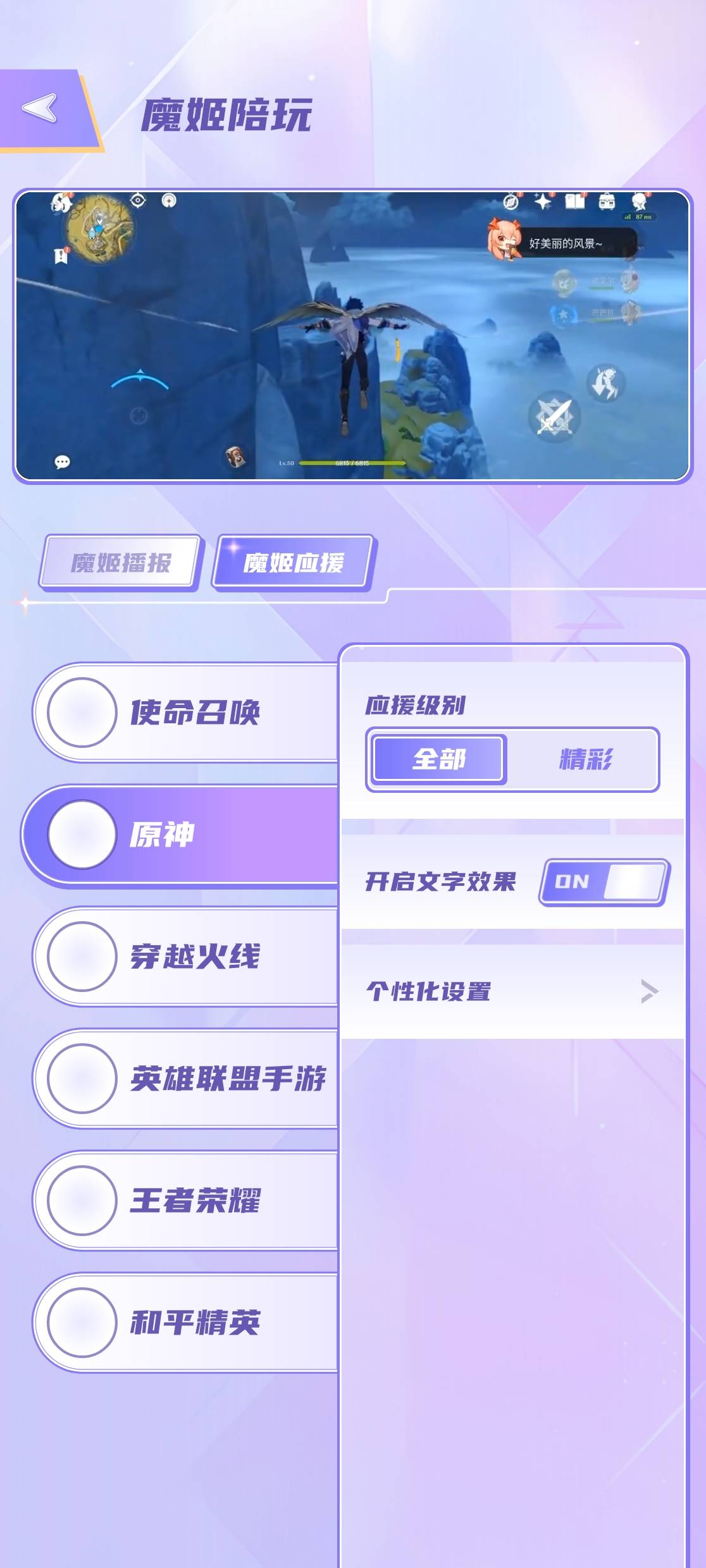Set 应援级别 to 全部
The height and width of the screenshot is (1568, 706).
(439, 759)
